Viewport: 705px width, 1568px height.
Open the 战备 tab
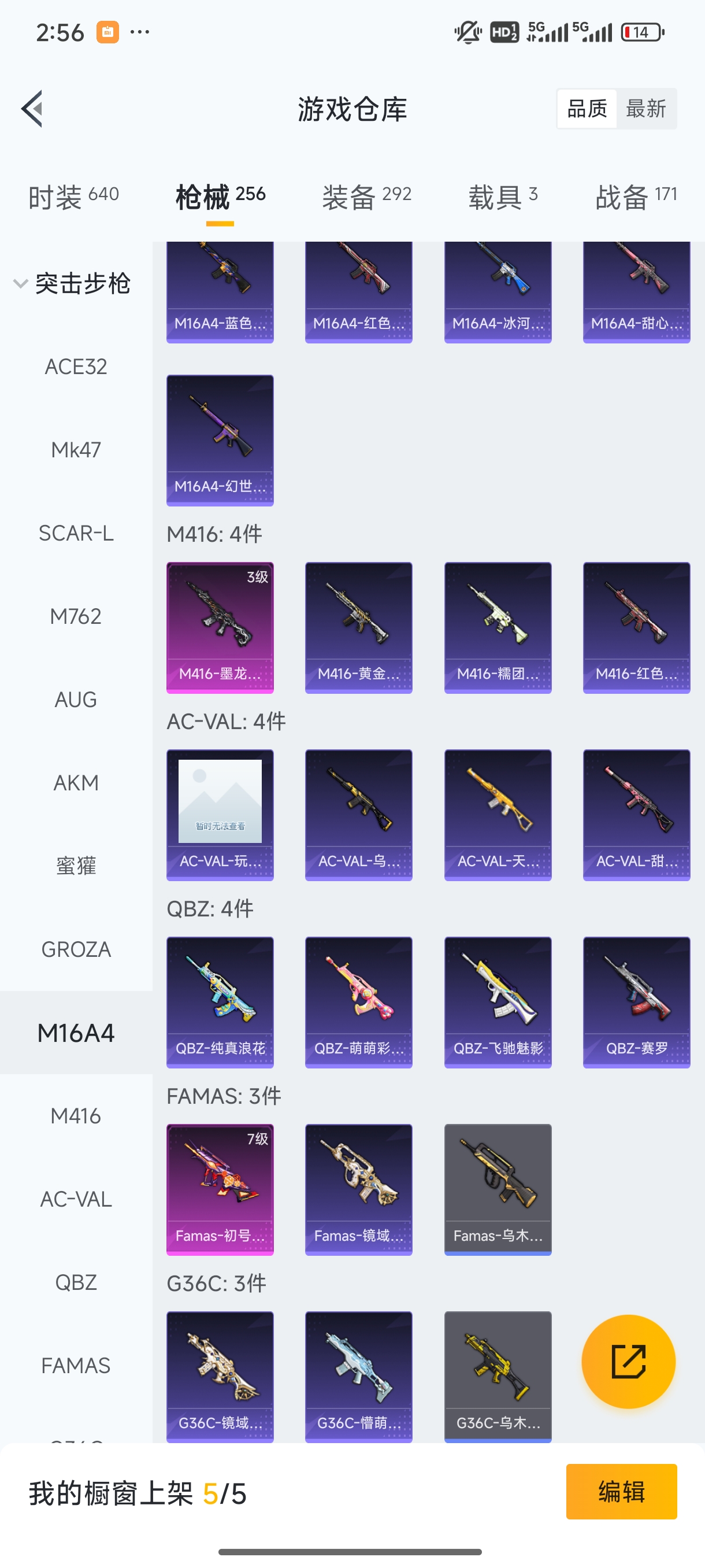tap(636, 197)
